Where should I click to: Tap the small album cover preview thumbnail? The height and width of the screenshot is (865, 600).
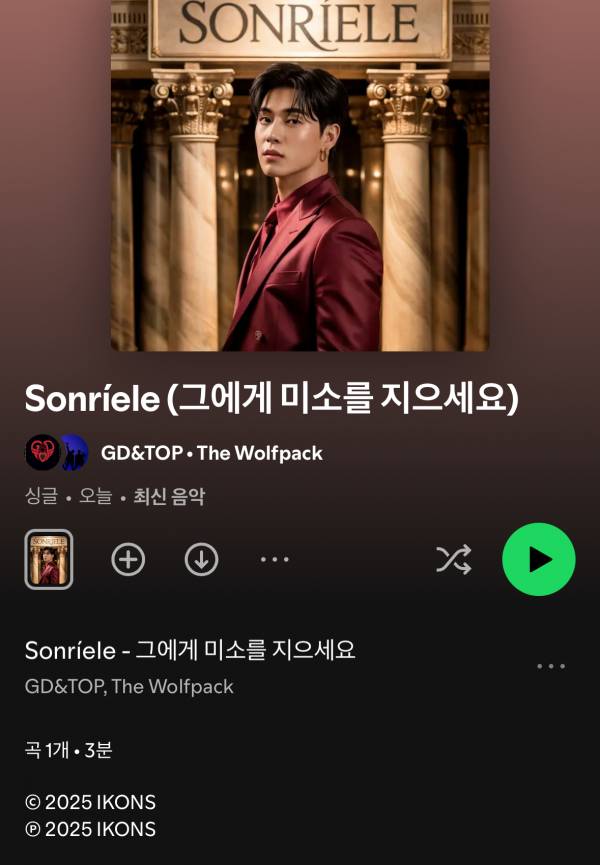(48, 560)
